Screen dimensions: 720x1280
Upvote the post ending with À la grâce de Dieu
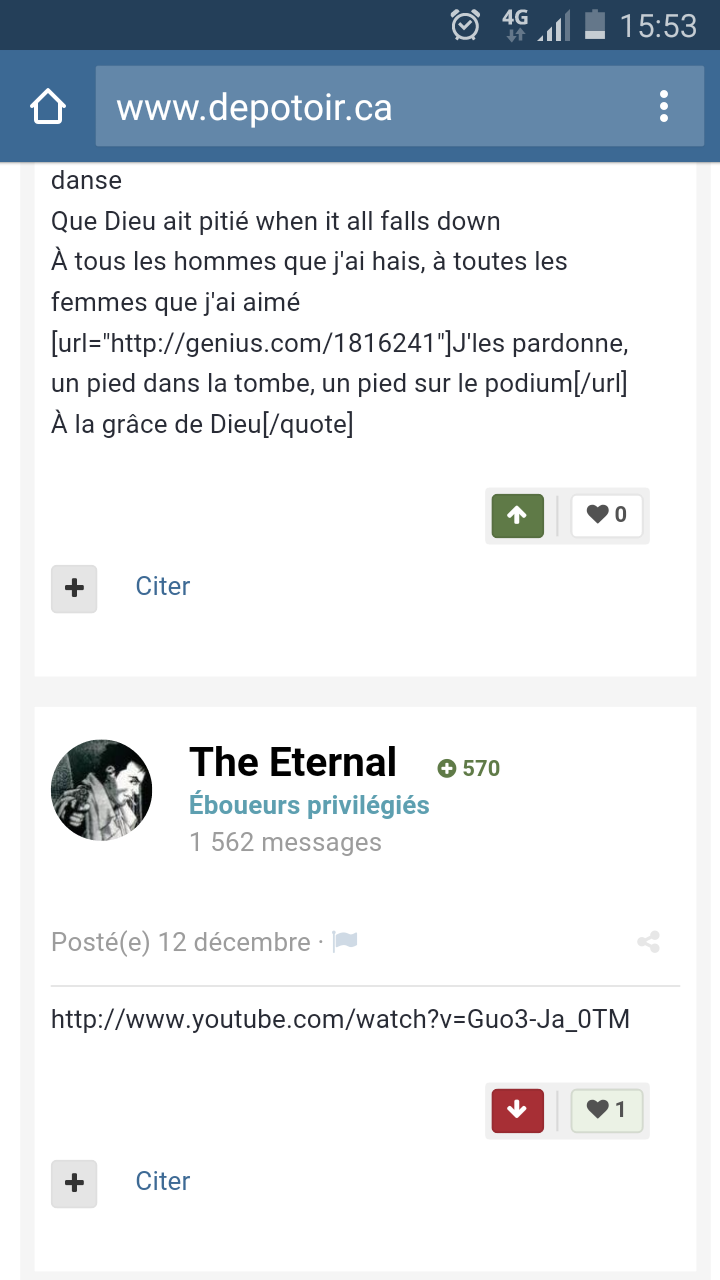[x=517, y=516]
